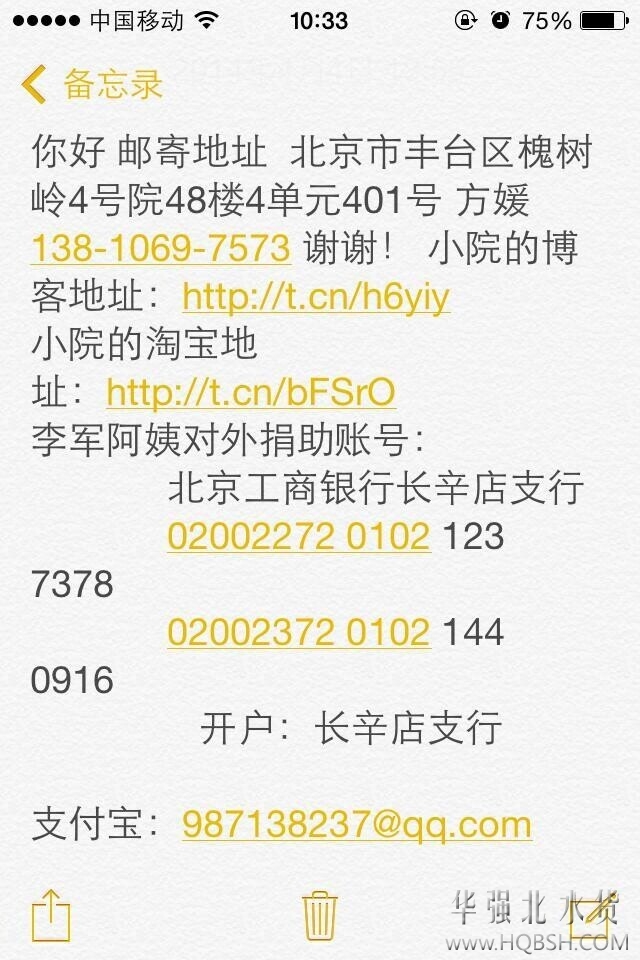
Task: Open the Taobao link http://t.cn/bFSrO
Action: click(251, 393)
